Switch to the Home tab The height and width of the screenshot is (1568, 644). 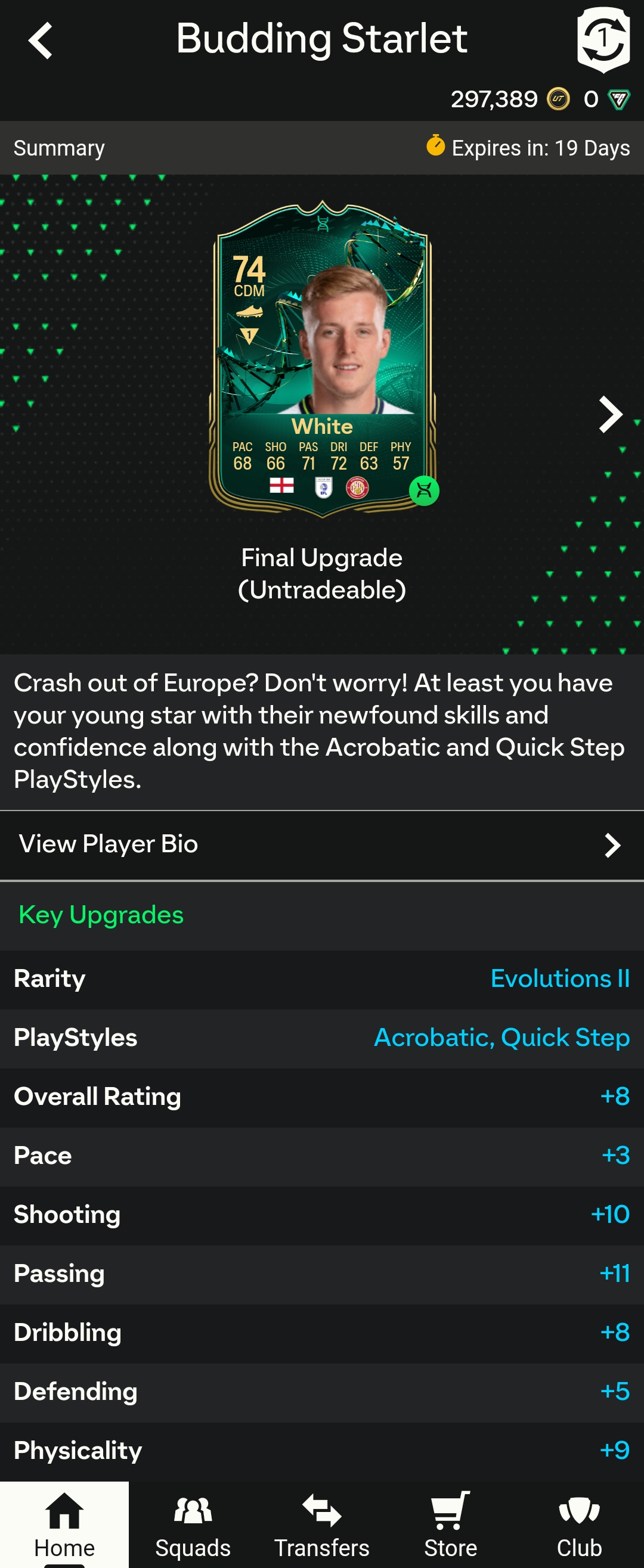[64, 1524]
